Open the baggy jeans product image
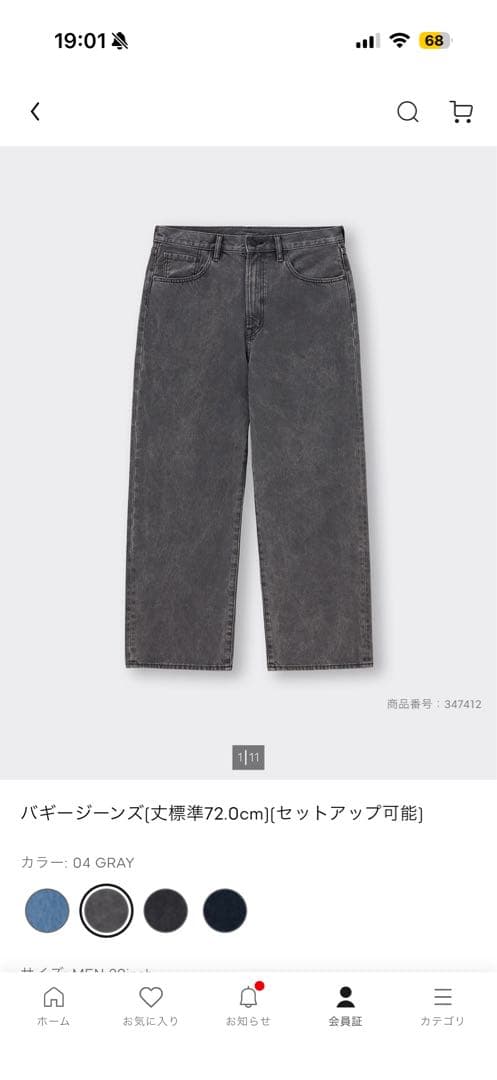The image size is (497, 1080). pyautogui.click(x=248, y=448)
